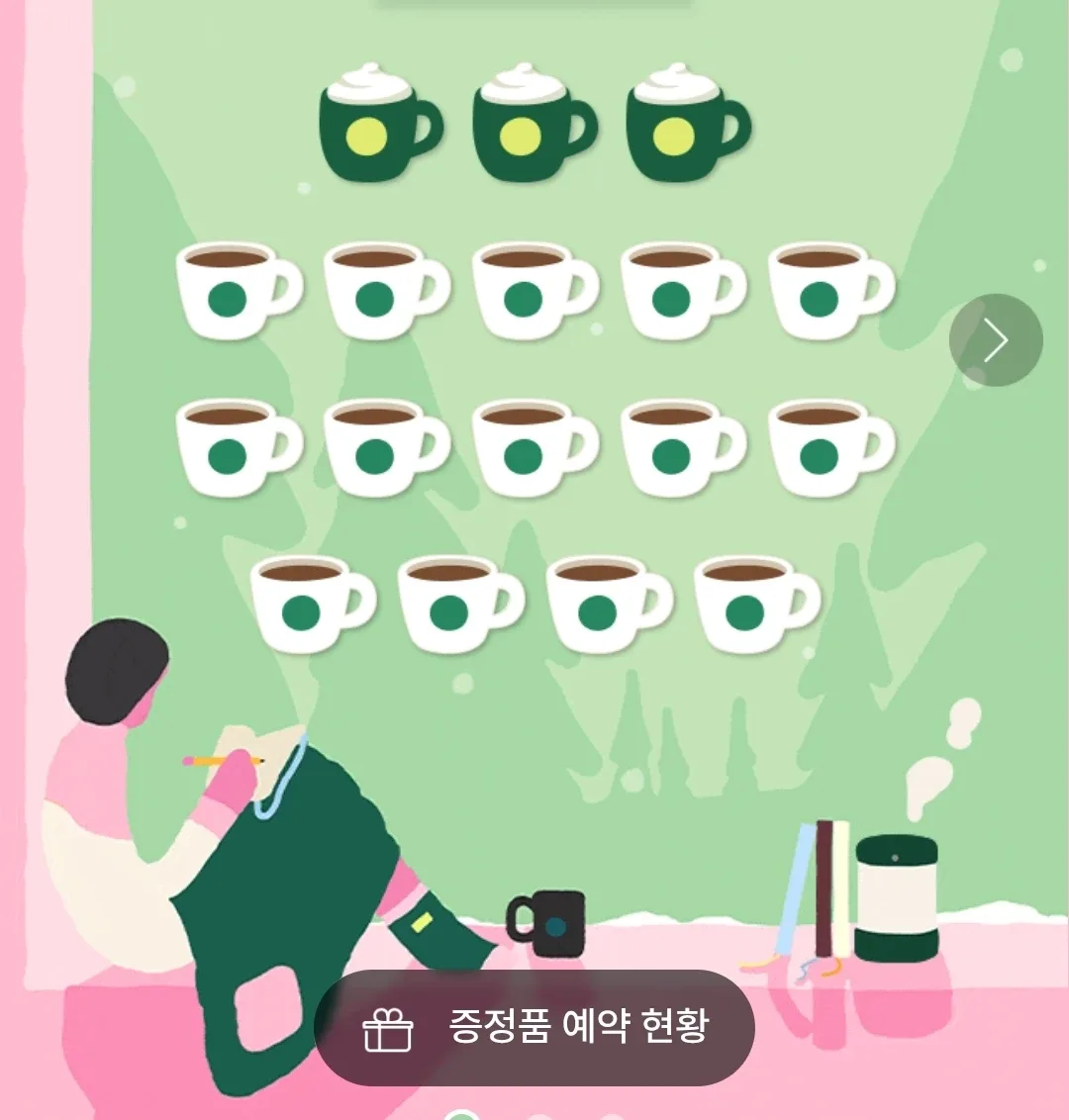Open 증정품 예약 현황 button
This screenshot has height=1120, width=1069.
tap(534, 1028)
